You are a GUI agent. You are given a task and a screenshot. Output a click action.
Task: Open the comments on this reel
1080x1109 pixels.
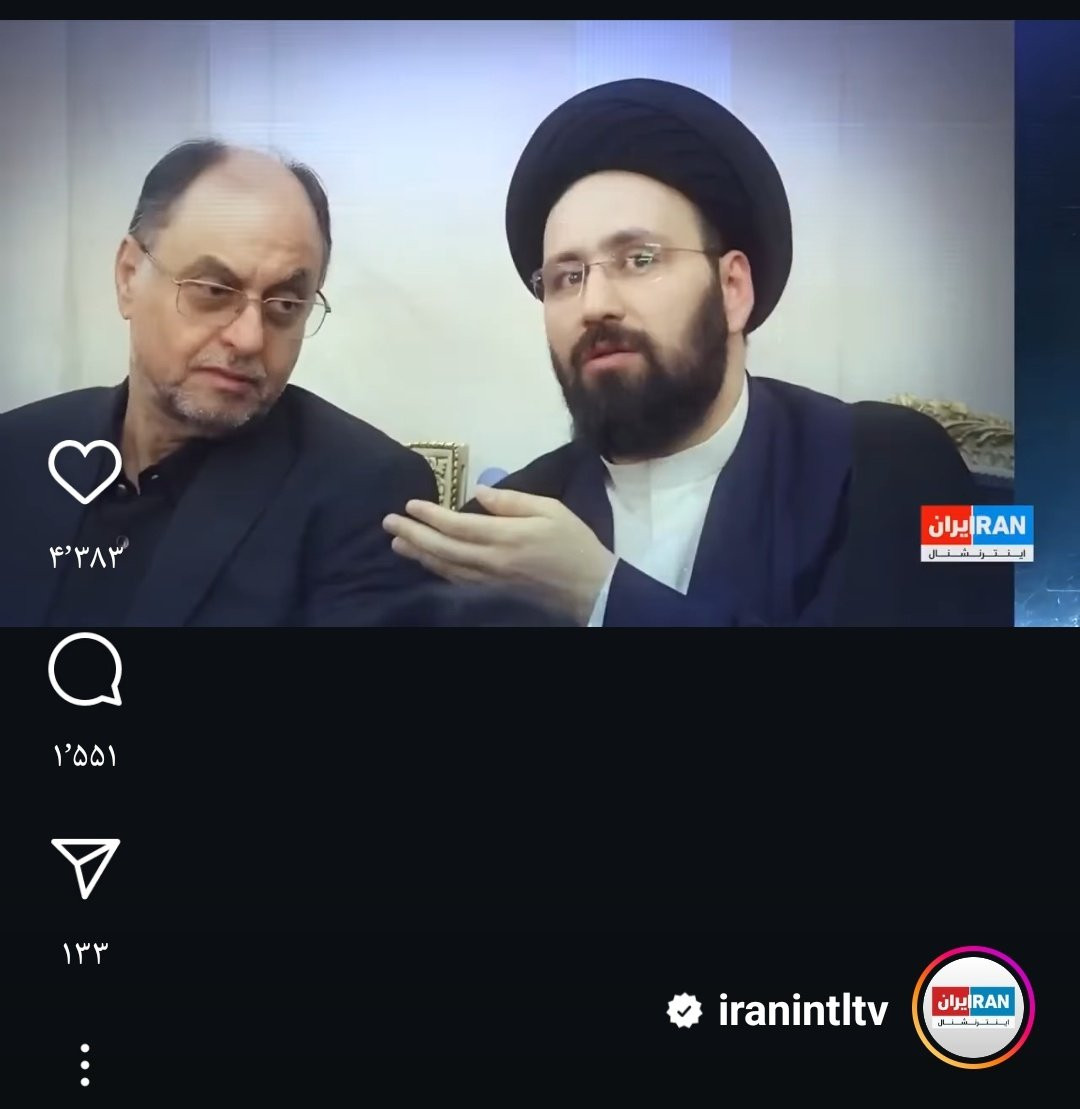point(85,669)
